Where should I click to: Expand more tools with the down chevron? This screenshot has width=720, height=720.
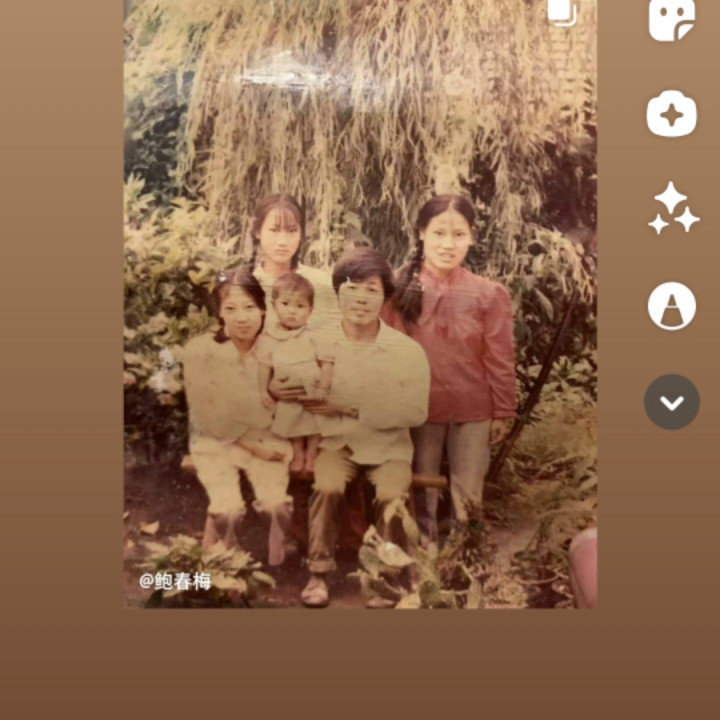click(x=671, y=402)
